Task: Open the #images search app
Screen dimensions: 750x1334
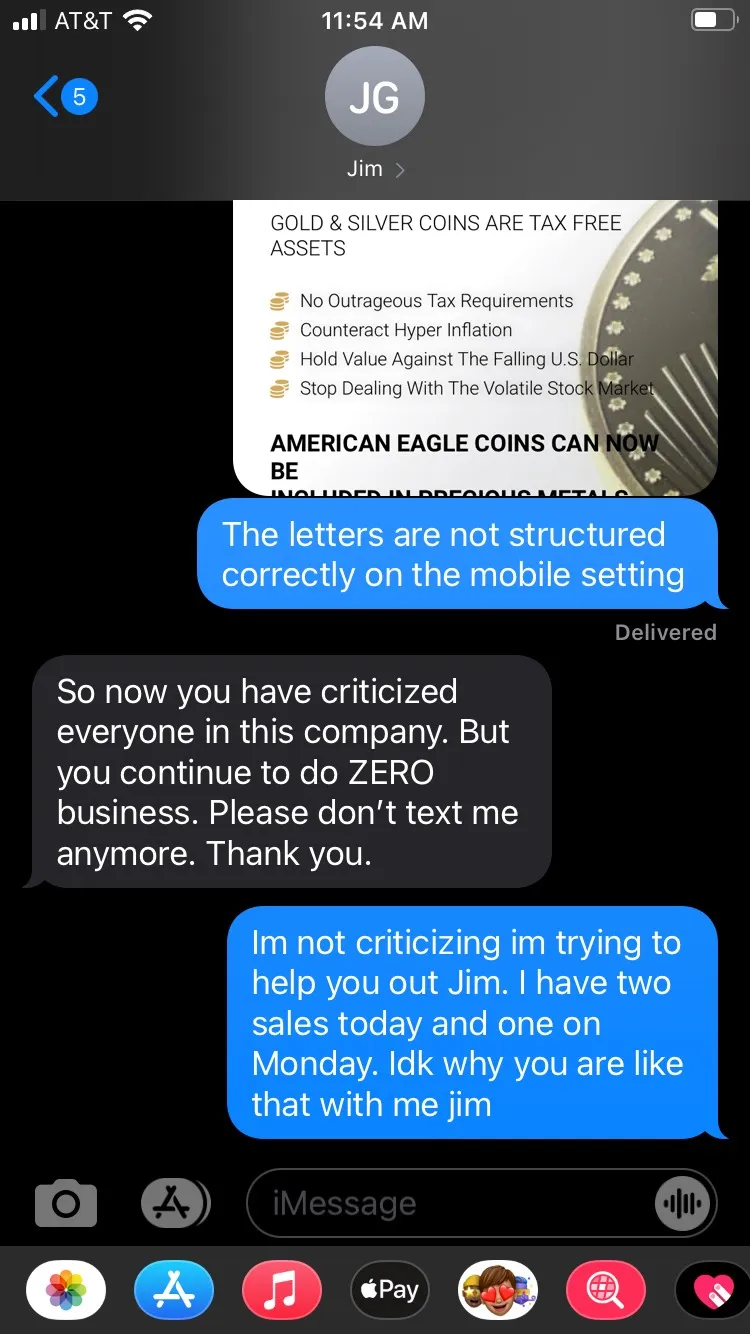Action: pos(606,1290)
